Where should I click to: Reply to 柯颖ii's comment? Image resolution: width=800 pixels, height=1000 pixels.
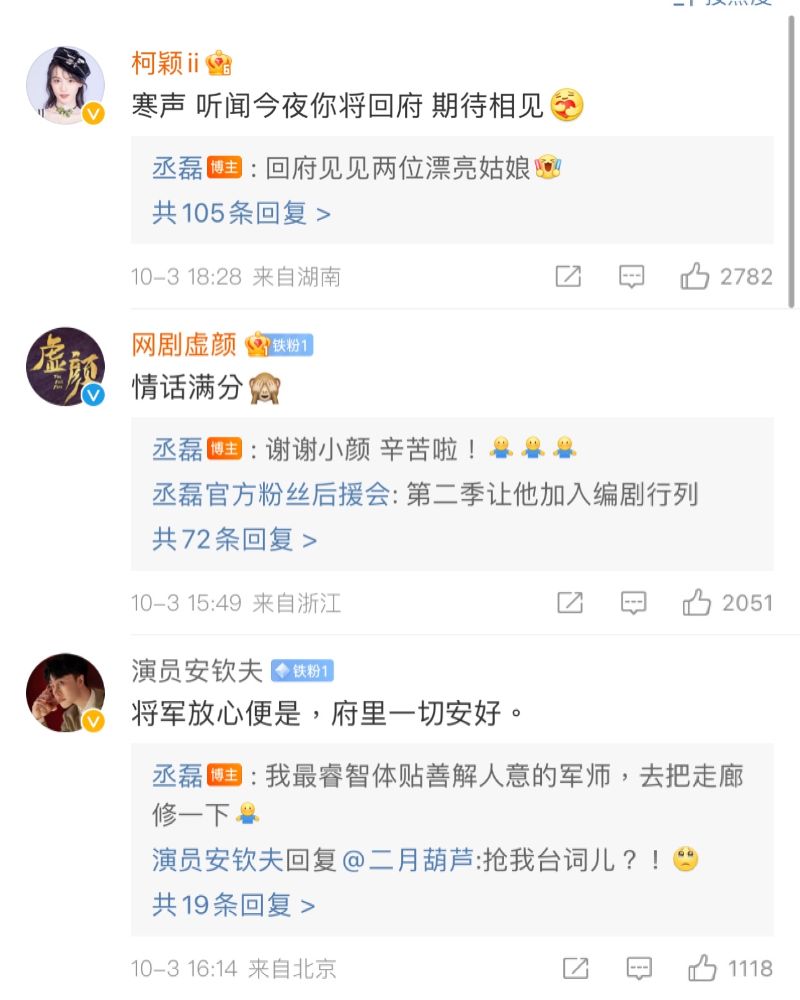631,277
